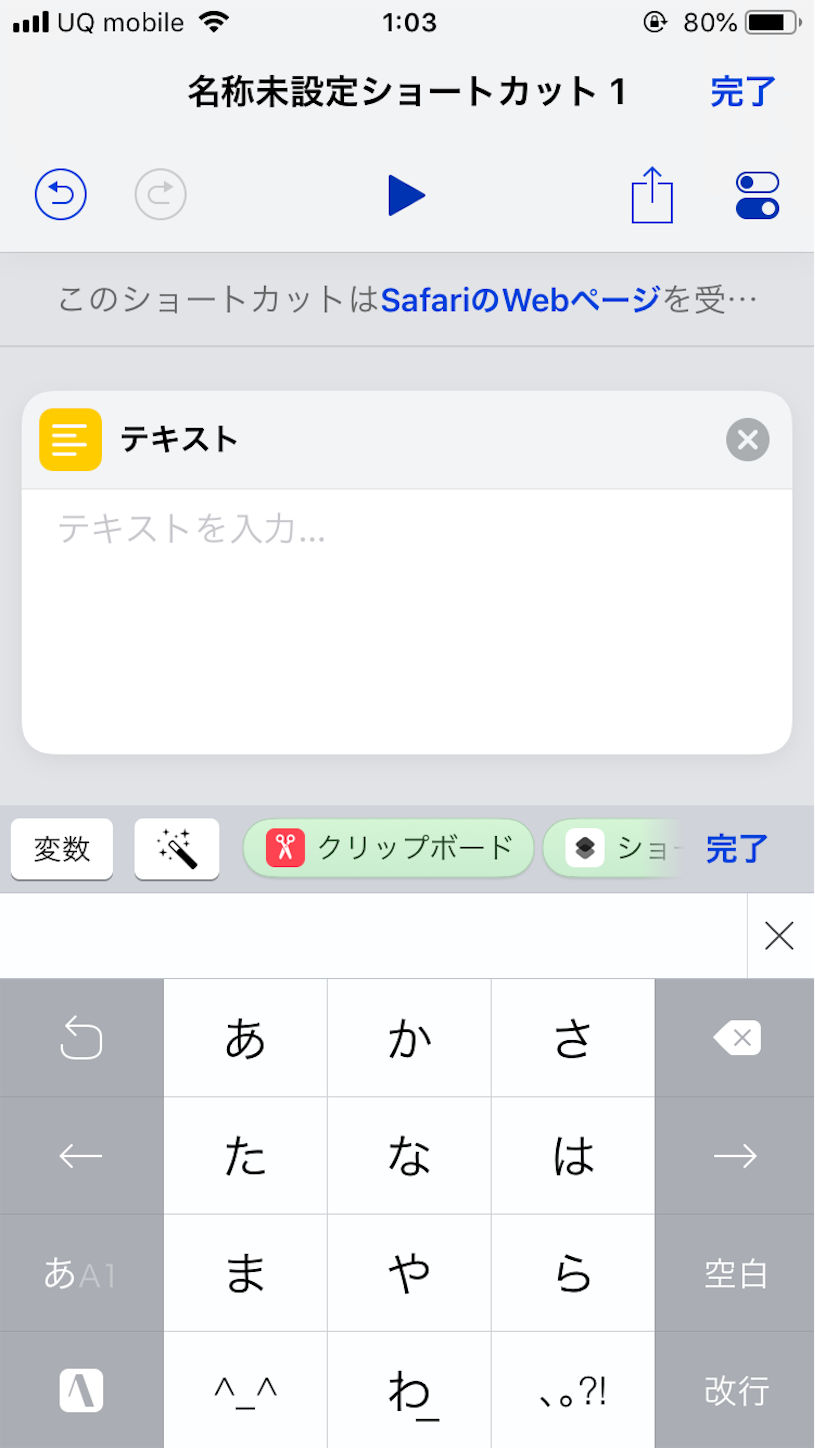
Task: Insert the クリップボード variable token
Action: (x=388, y=848)
